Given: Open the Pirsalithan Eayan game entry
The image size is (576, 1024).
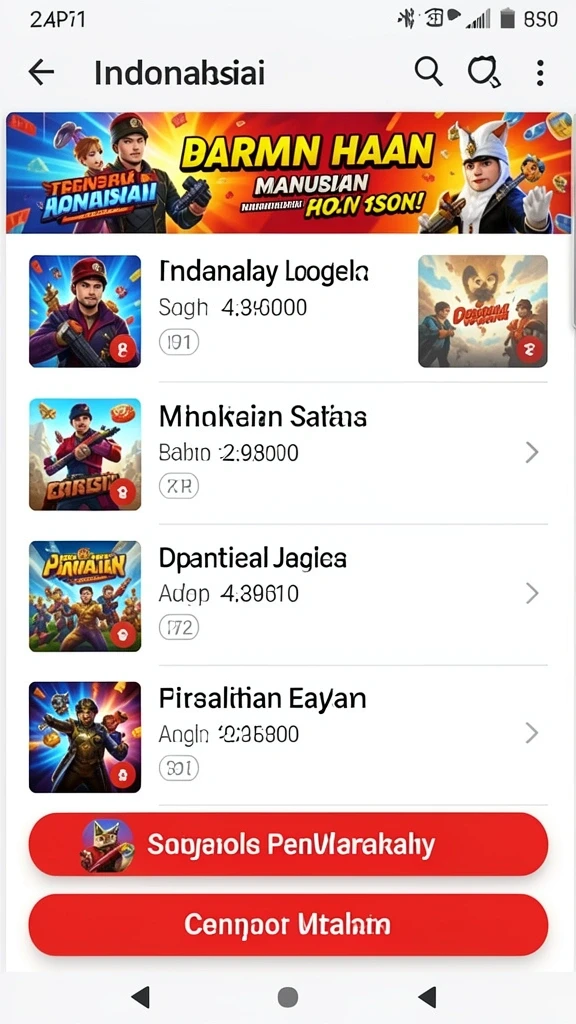Looking at the screenshot, I should click(288, 737).
